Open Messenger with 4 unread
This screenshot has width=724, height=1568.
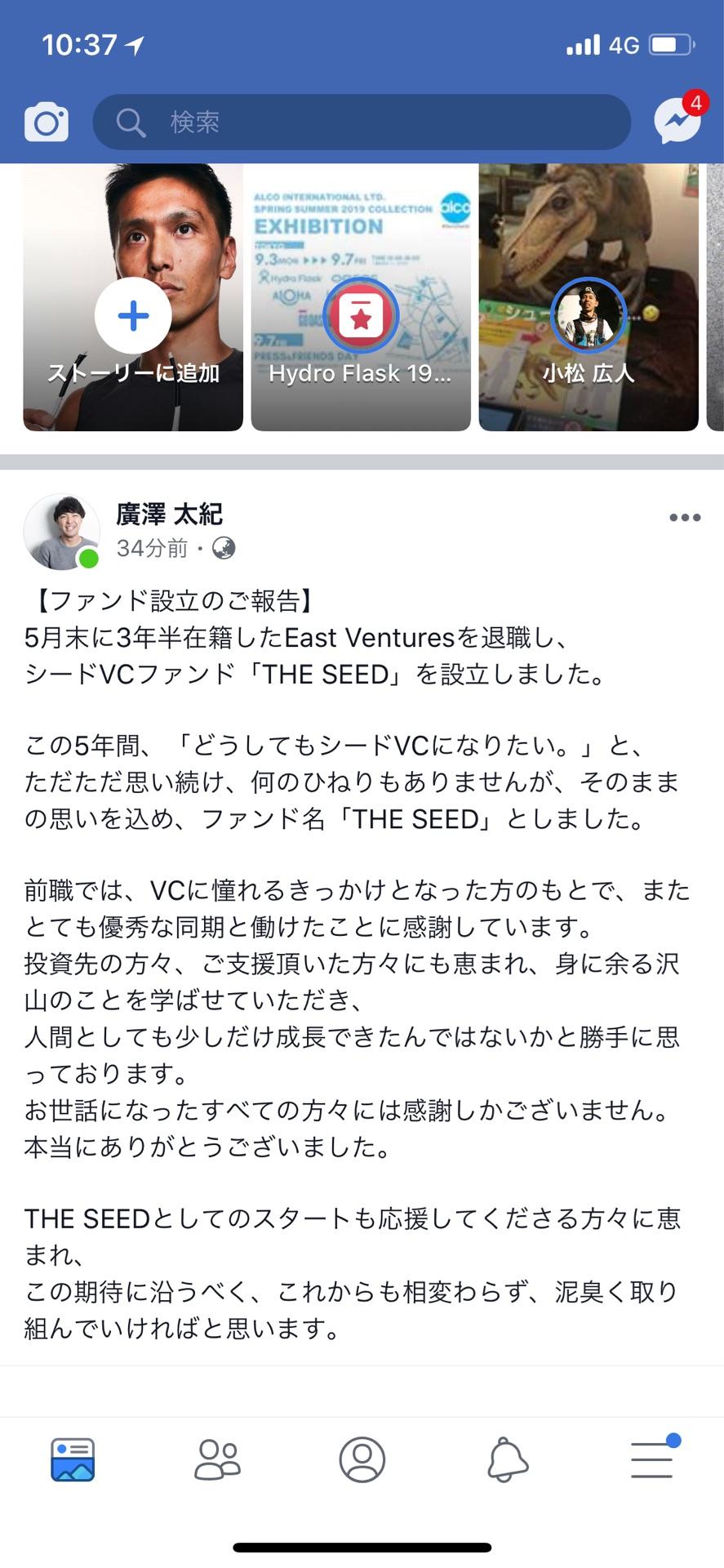[x=677, y=121]
